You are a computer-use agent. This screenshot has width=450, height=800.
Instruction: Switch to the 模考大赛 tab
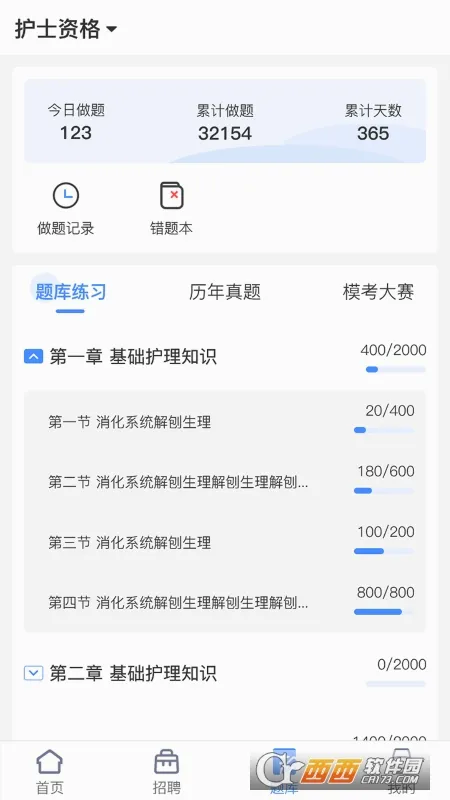click(378, 292)
